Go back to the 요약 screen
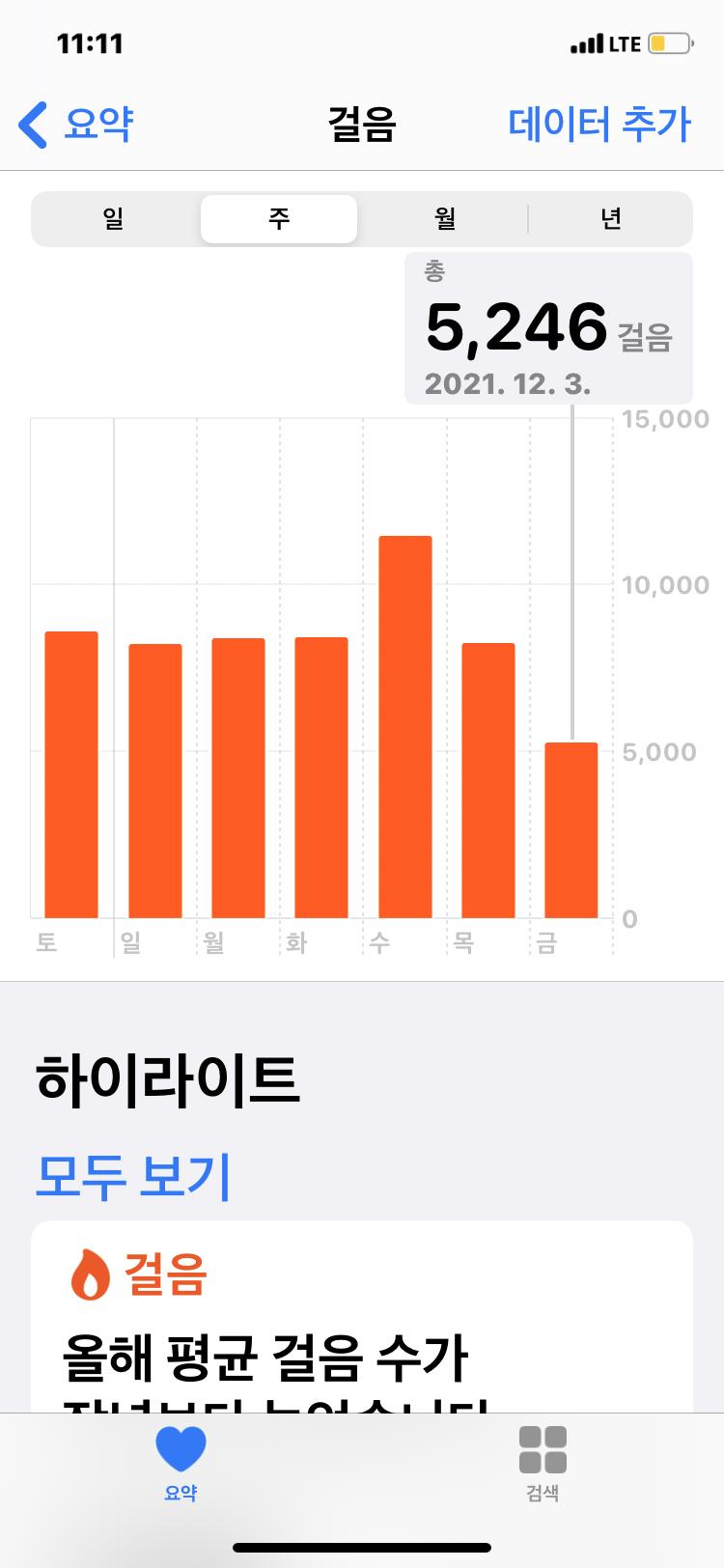 click(77, 125)
